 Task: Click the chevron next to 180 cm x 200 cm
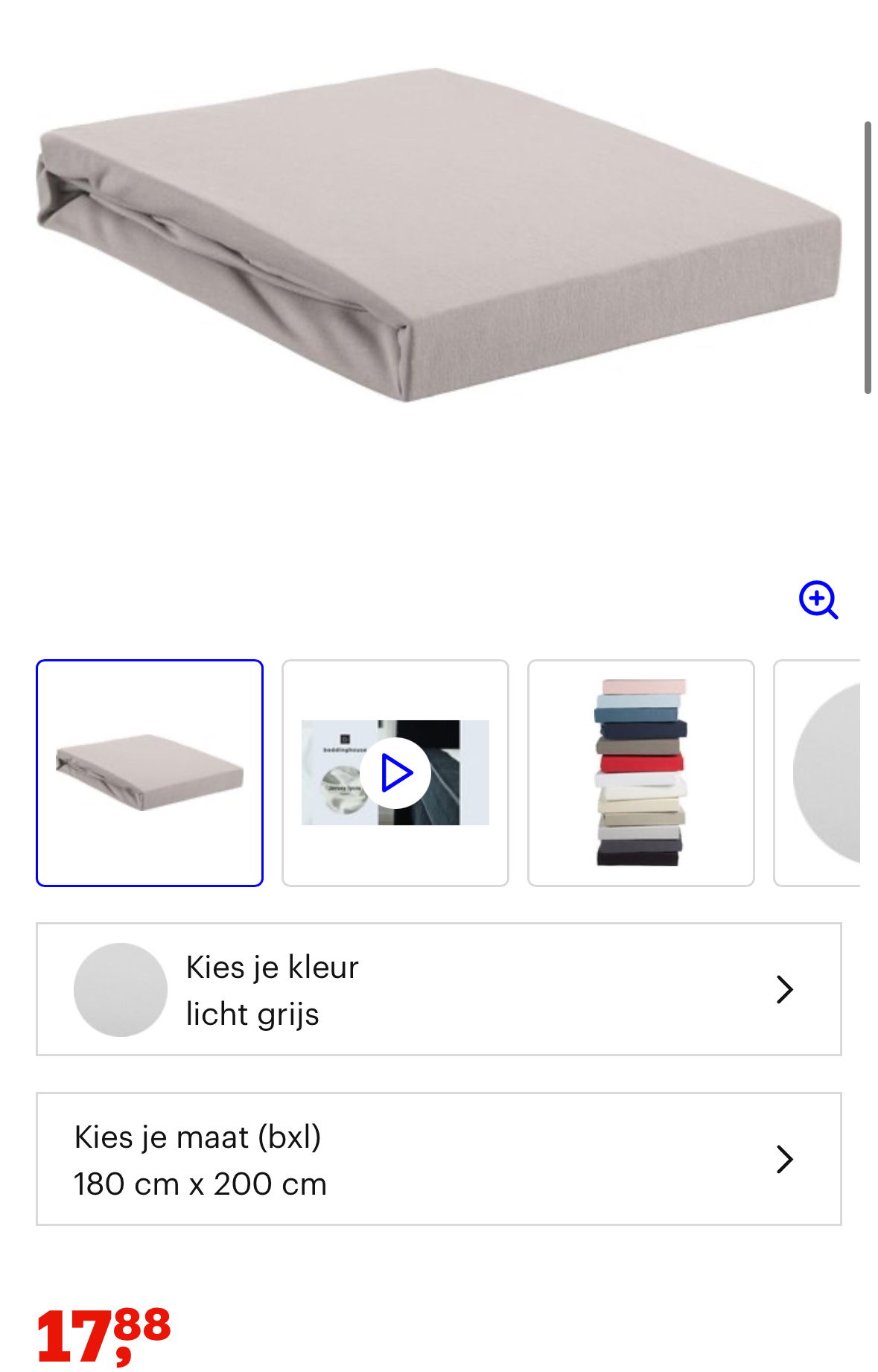pos(786,1159)
